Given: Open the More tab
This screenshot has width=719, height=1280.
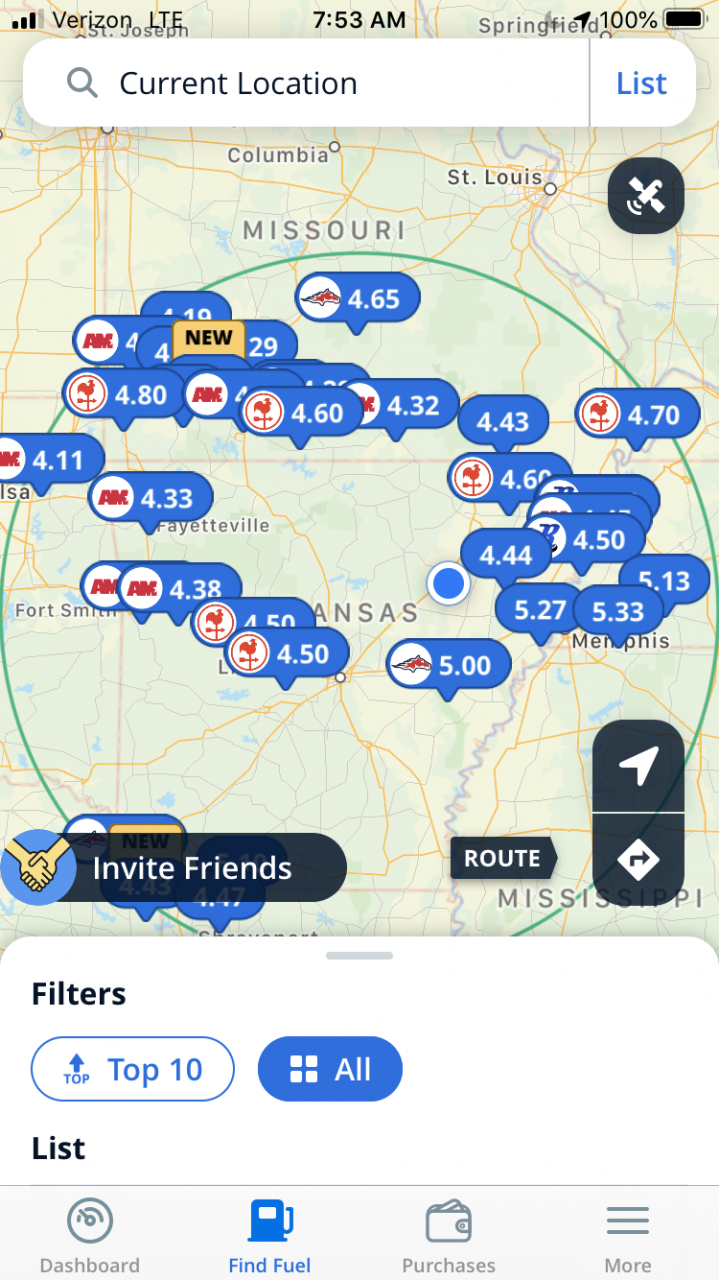Looking at the screenshot, I should tap(628, 1236).
